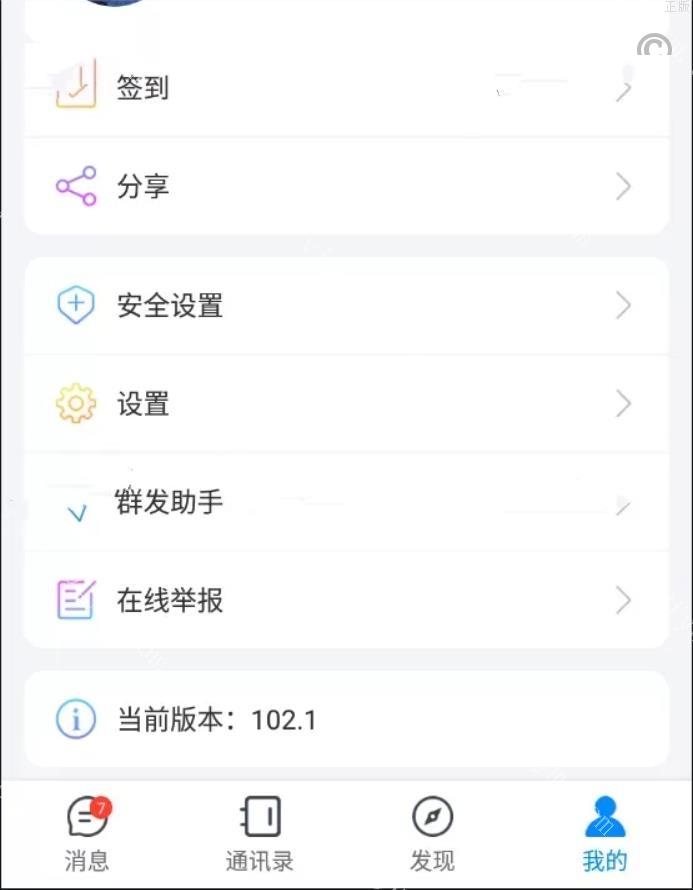This screenshot has width=693, height=890.
Task: Open the 设置 settings row
Action: pos(345,404)
